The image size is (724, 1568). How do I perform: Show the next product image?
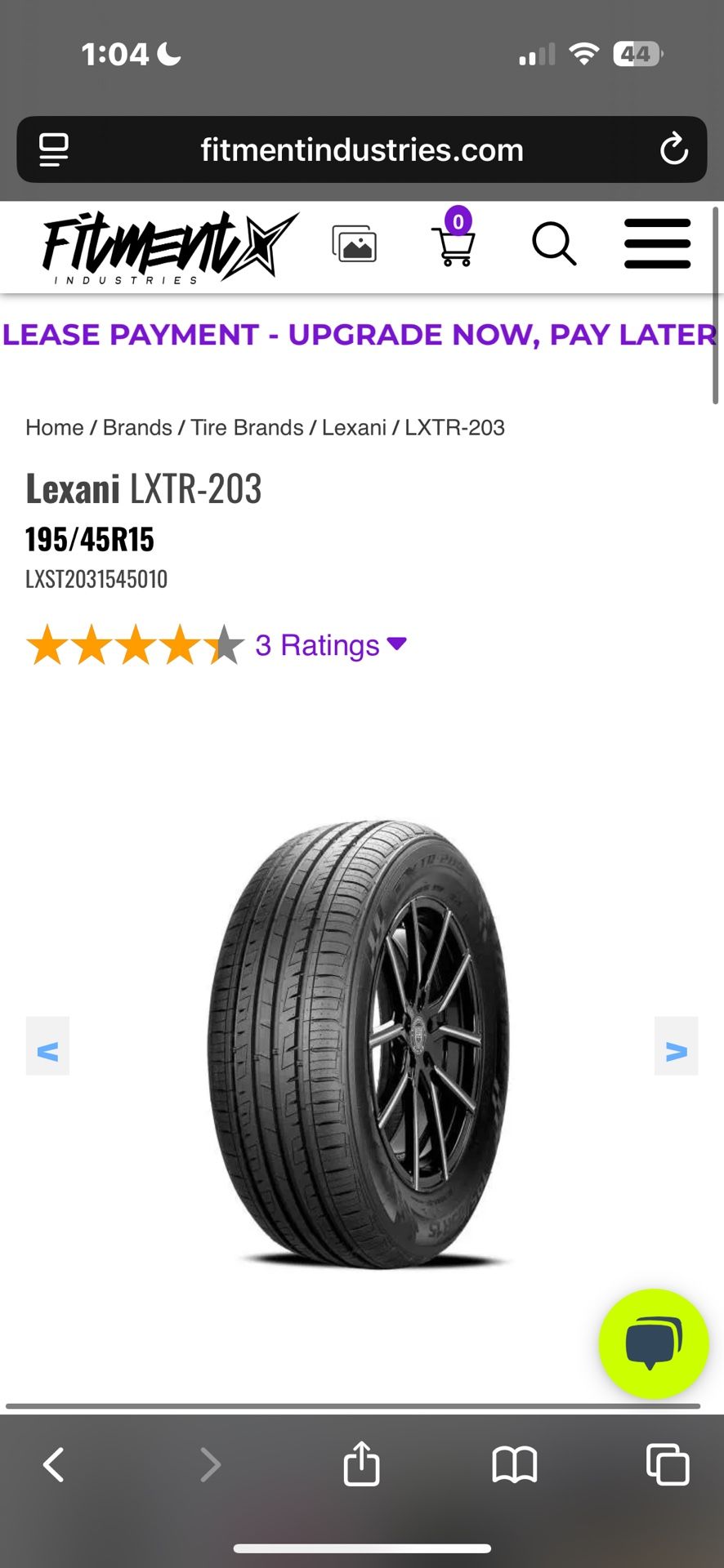click(x=676, y=1046)
